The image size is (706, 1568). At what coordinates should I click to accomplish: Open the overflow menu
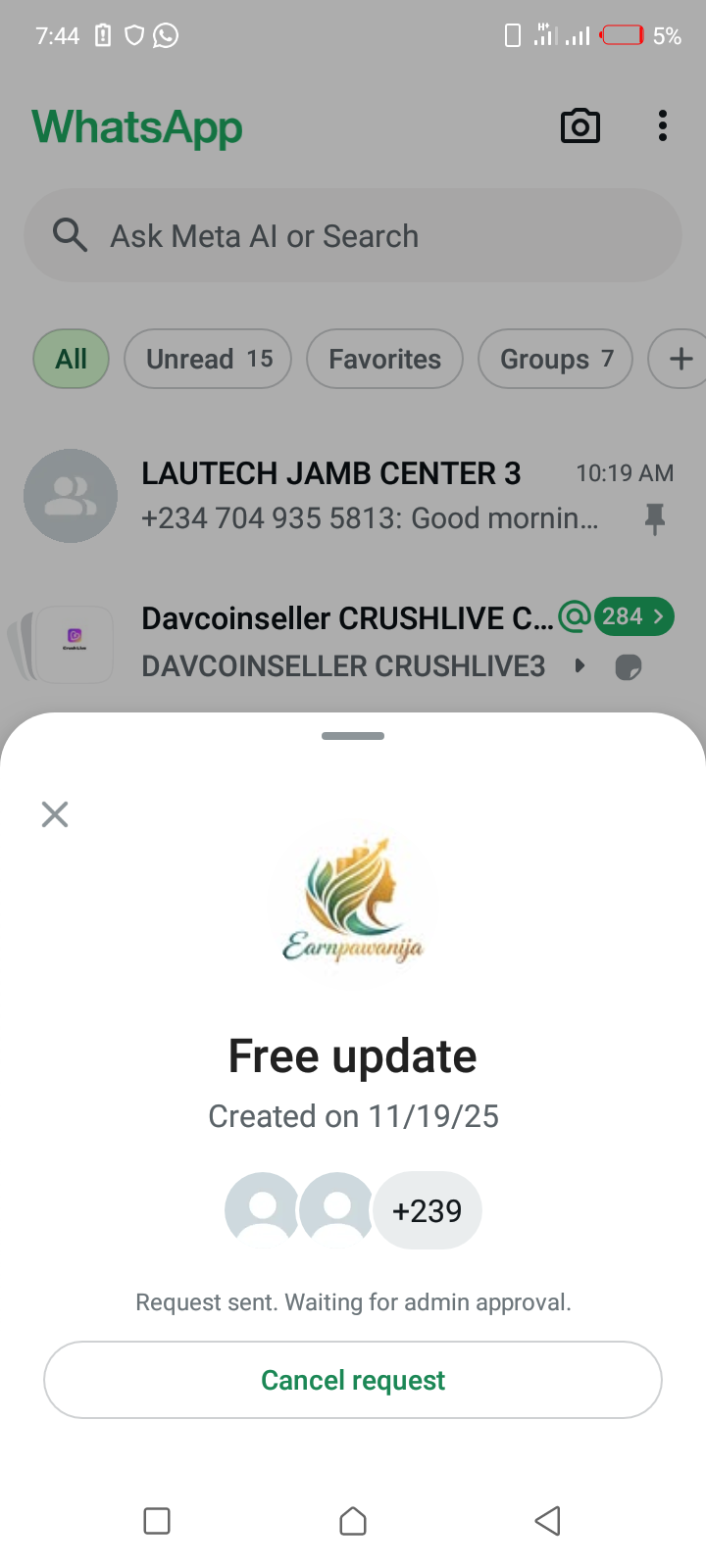click(663, 126)
